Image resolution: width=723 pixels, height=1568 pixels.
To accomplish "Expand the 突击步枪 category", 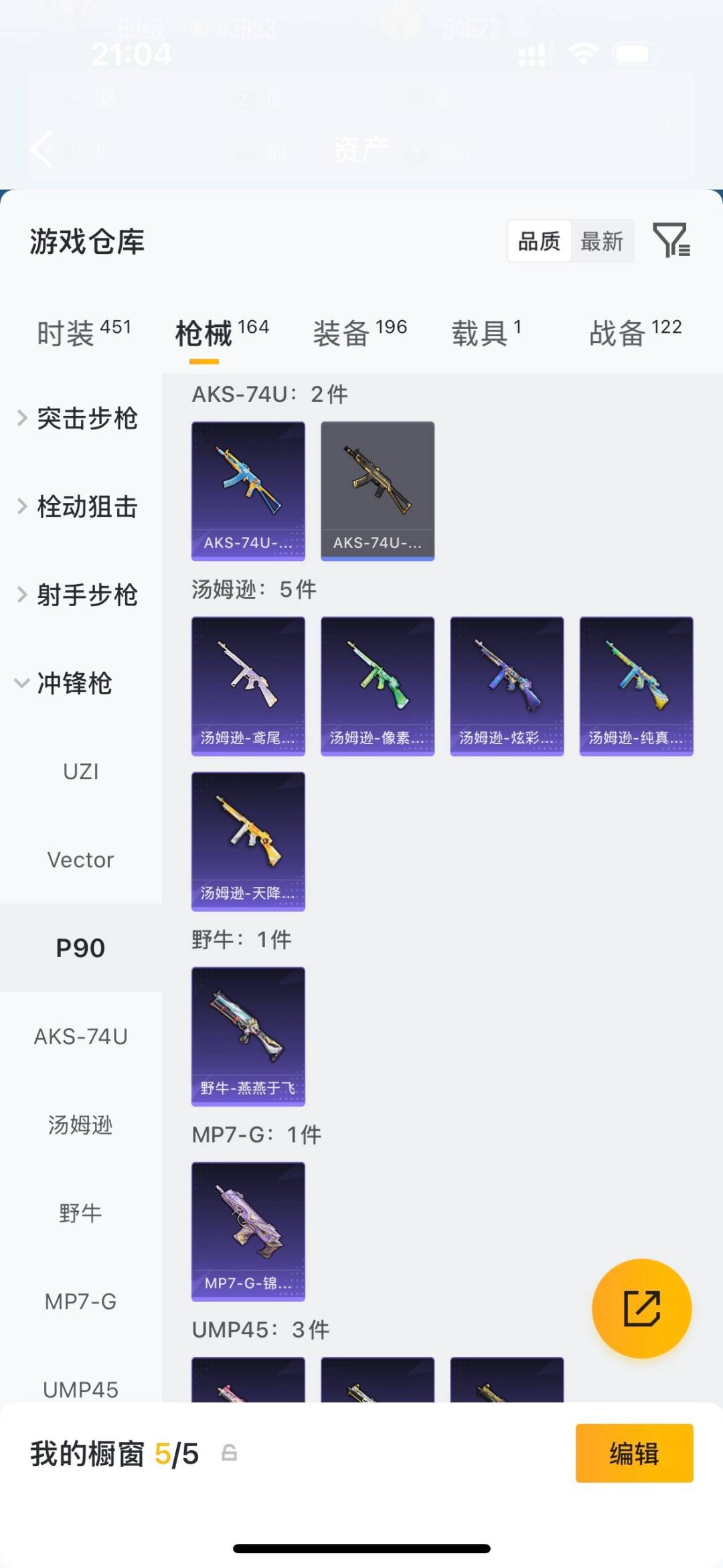I will (x=89, y=419).
